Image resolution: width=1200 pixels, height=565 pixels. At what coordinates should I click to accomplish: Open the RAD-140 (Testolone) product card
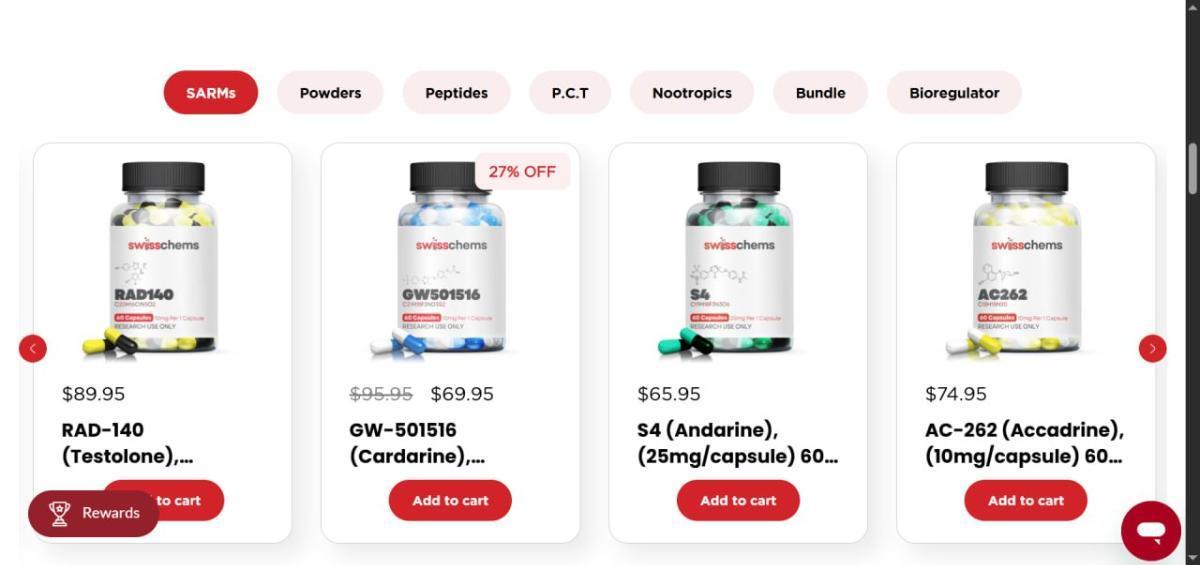[163, 260]
